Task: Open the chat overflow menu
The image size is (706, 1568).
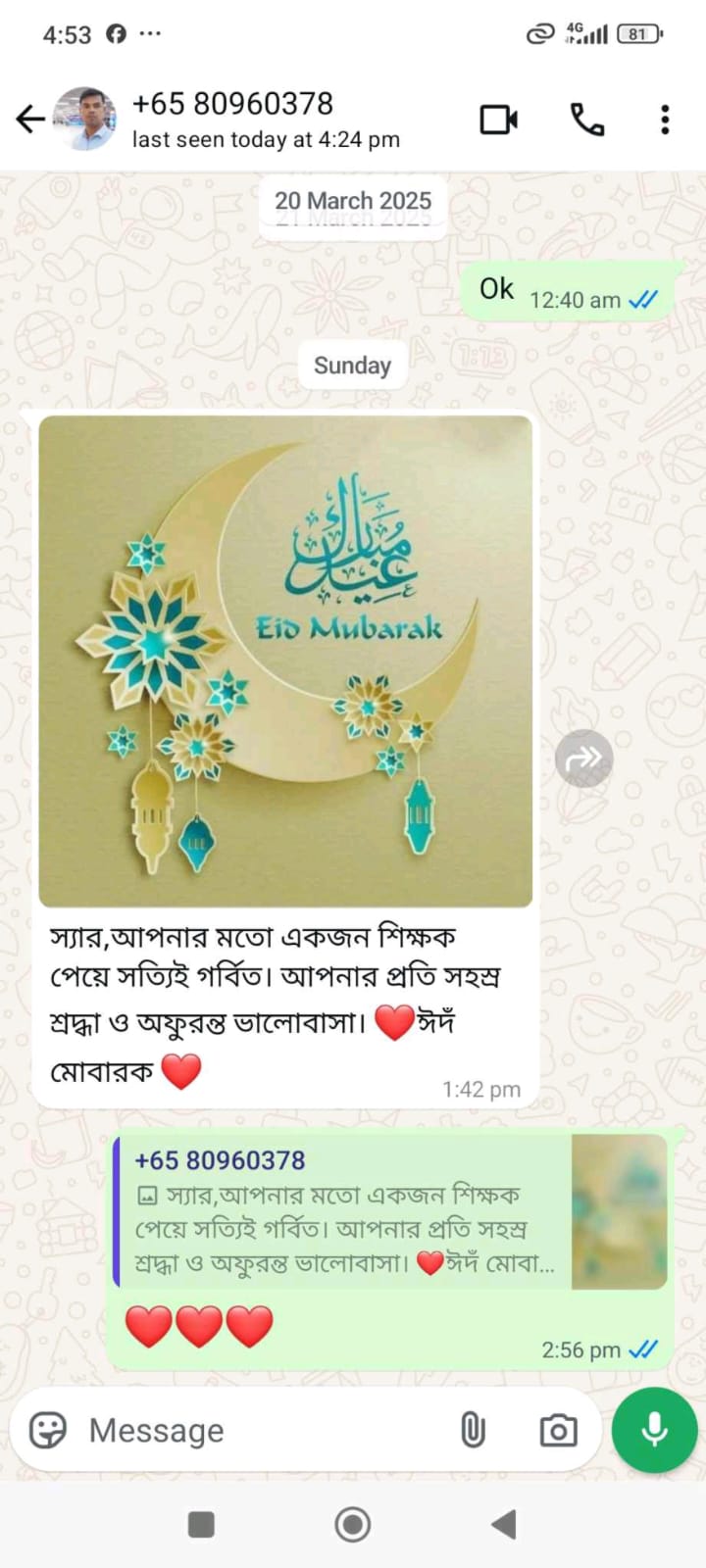Action: click(665, 120)
